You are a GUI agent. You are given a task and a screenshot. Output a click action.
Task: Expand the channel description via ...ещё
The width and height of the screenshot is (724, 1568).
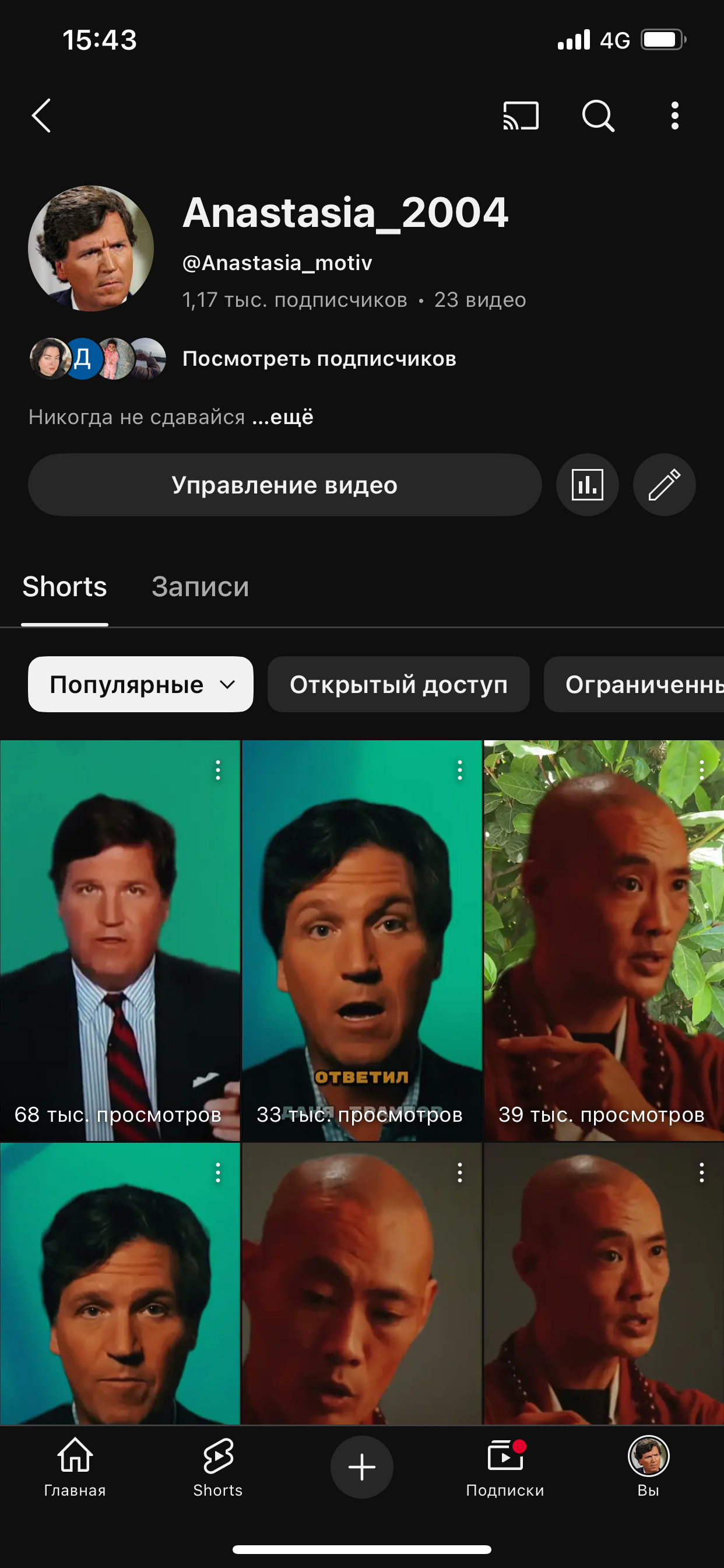point(283,417)
